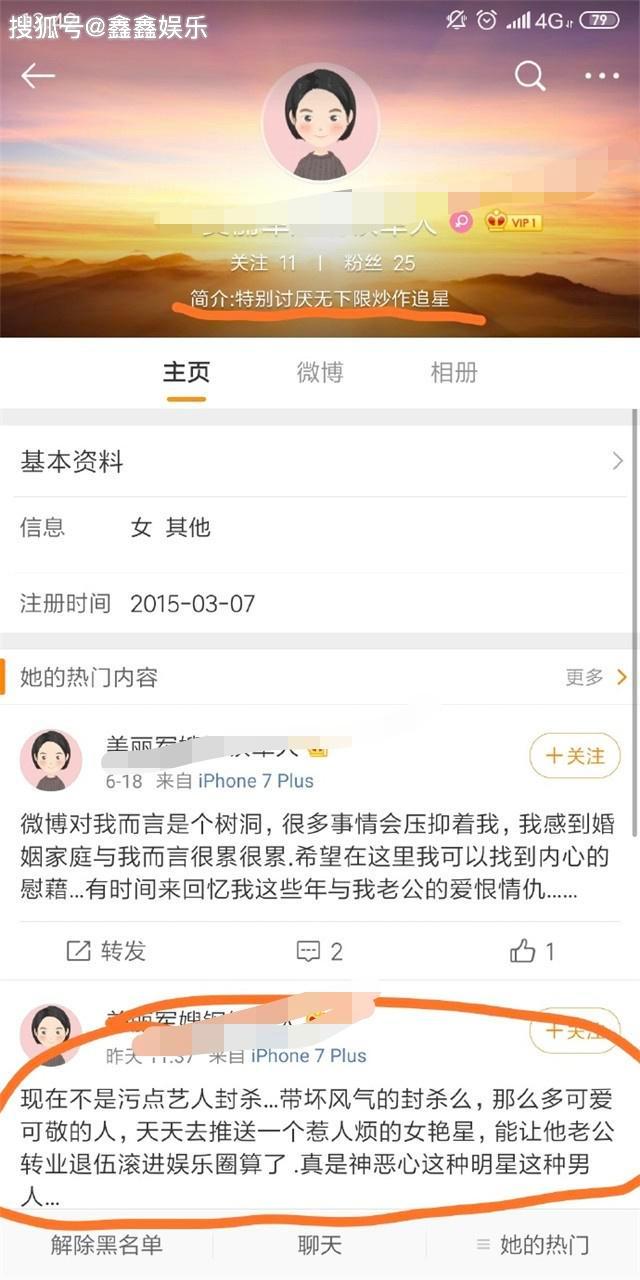Open the 她的热门 menu at bottom
The width and height of the screenshot is (640, 1280).
tap(532, 1245)
